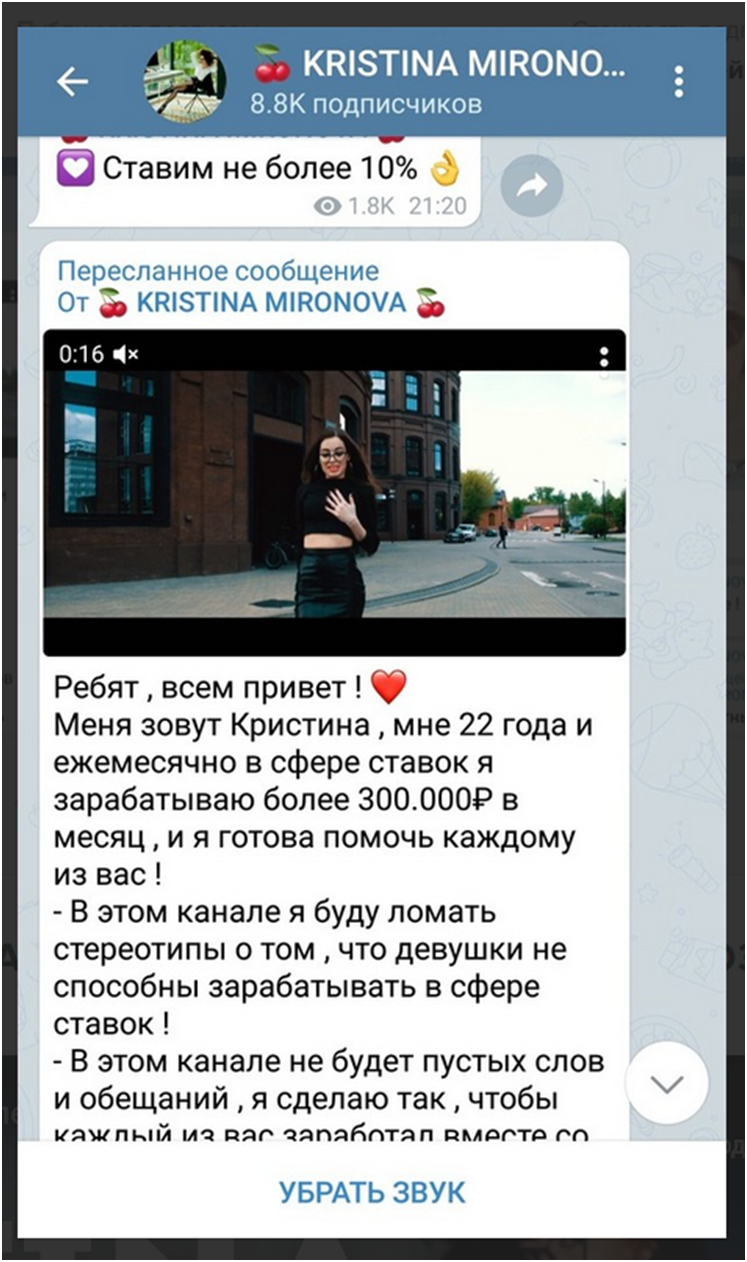
Task: Tap the red heart emoji in the greeting
Action: tap(387, 684)
